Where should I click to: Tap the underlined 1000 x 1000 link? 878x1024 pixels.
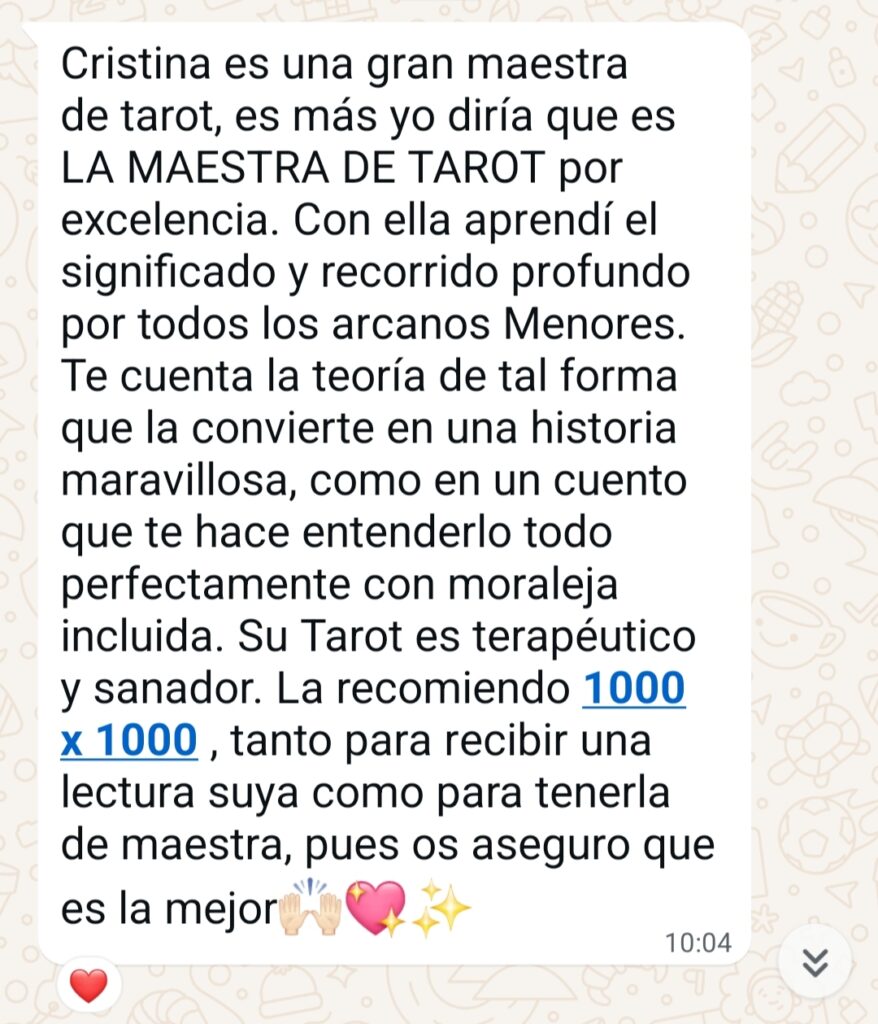[633, 689]
